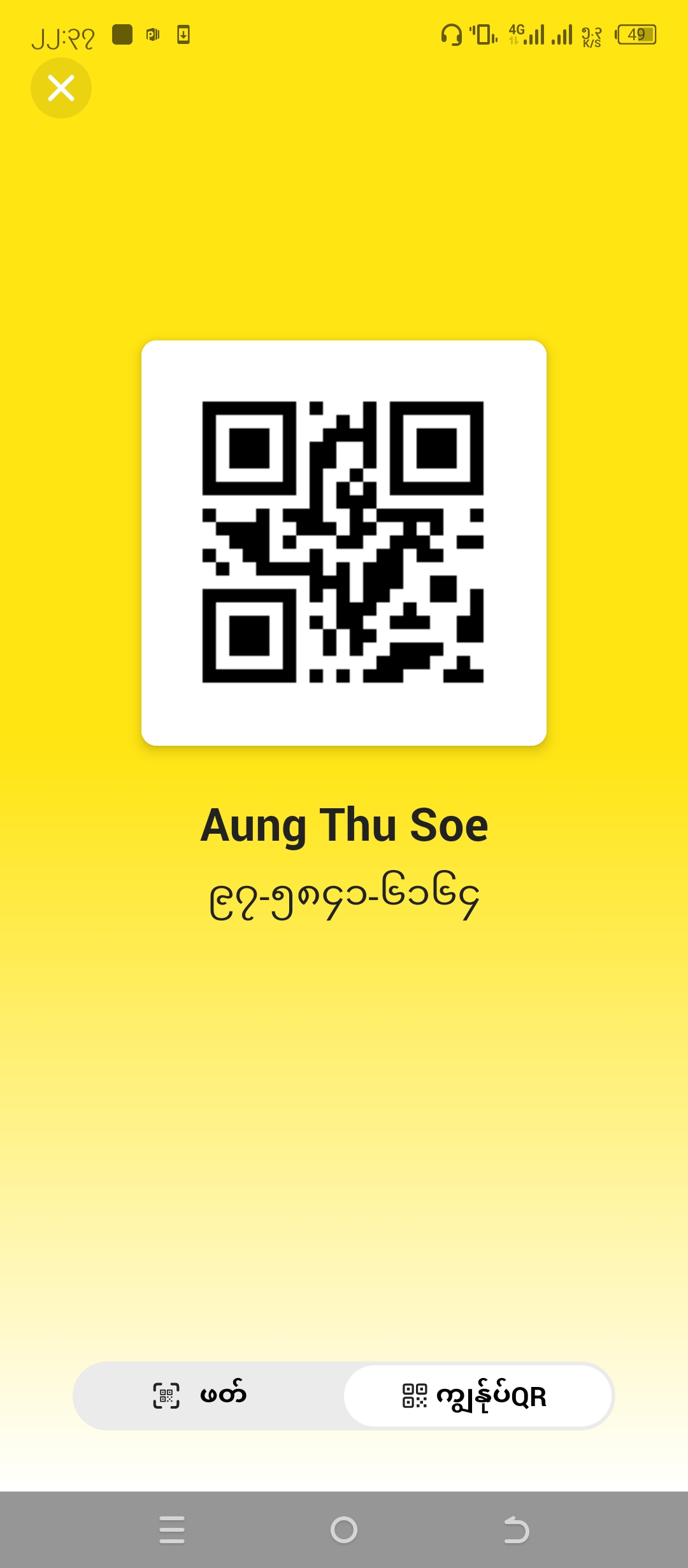Select the ကျွန်ုပ်QR tab

478,1396
